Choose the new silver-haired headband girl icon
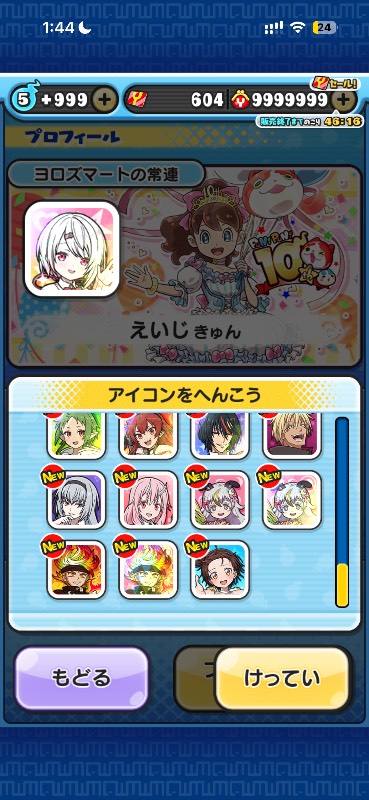This screenshot has height=800, width=369. [x=77, y=499]
